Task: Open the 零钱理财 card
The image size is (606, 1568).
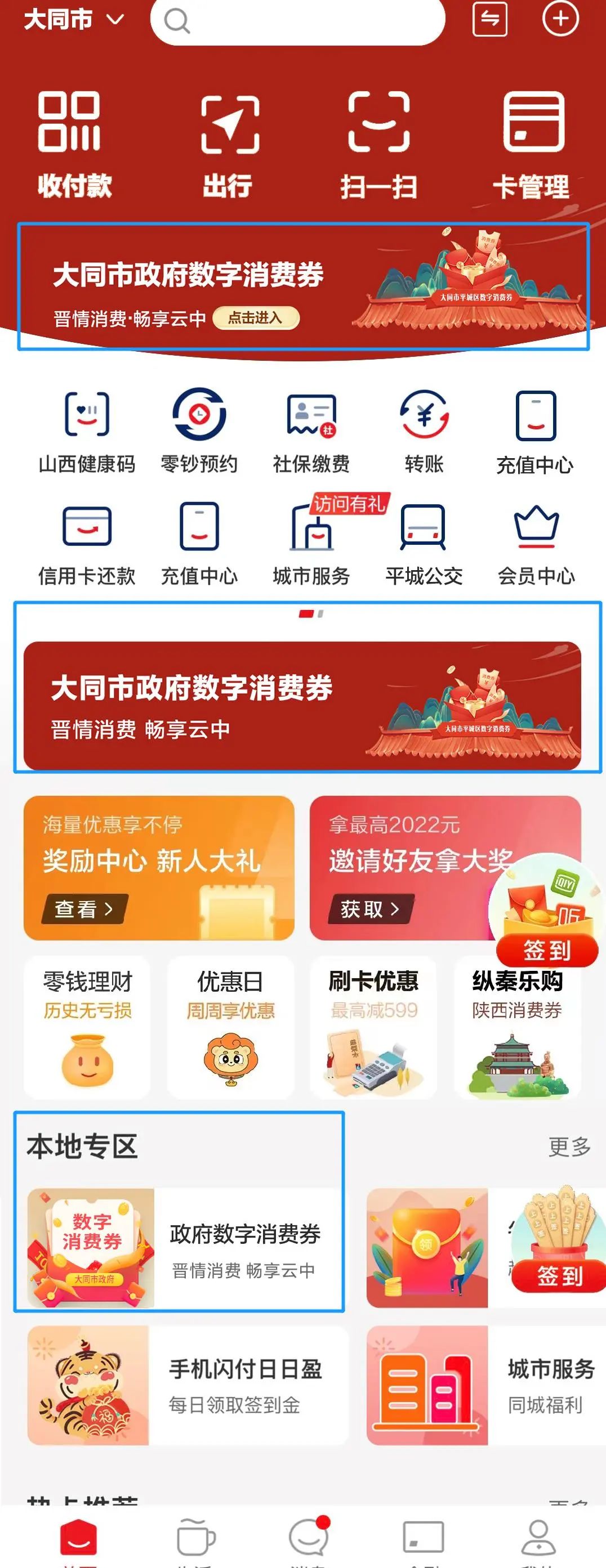Action: point(87,1026)
